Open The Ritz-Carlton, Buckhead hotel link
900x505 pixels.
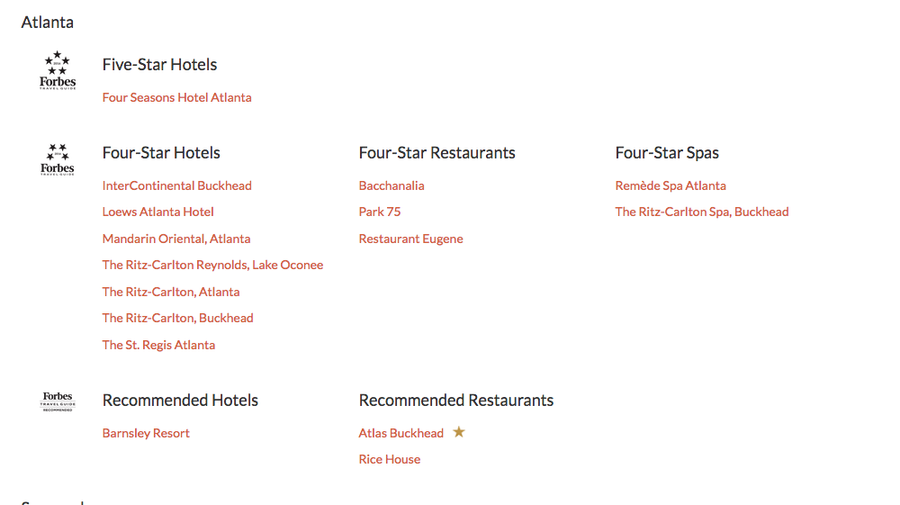(x=177, y=318)
